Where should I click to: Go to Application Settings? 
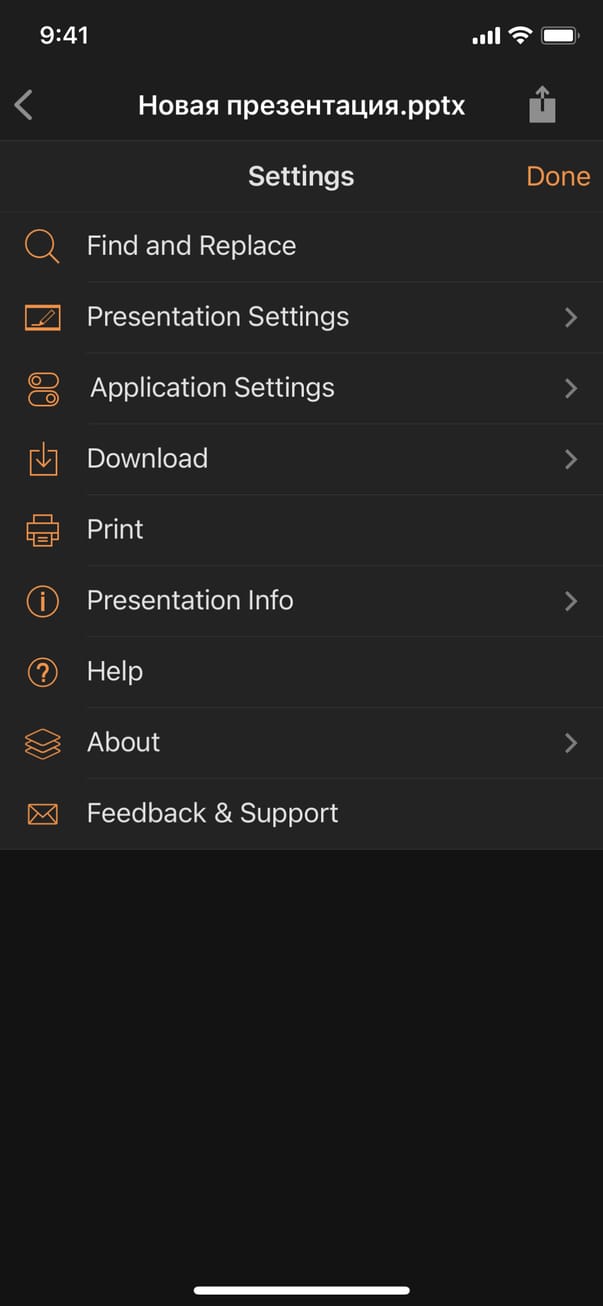click(212, 388)
